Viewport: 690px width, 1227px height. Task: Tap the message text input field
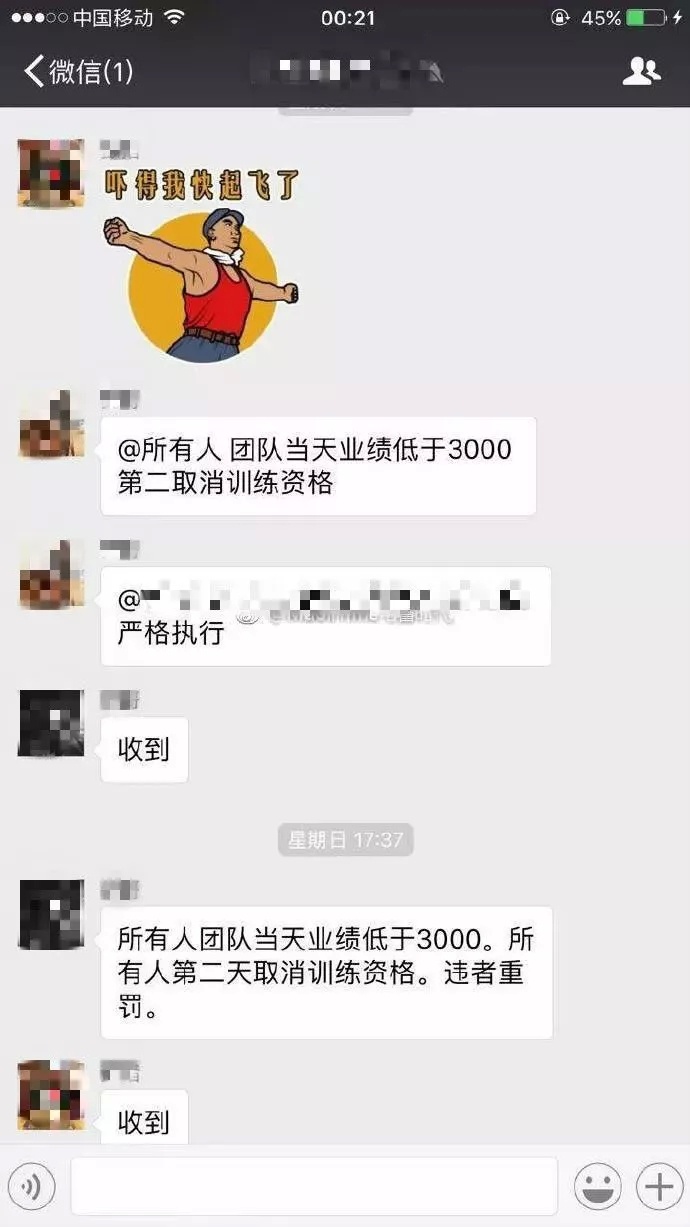(x=314, y=1186)
